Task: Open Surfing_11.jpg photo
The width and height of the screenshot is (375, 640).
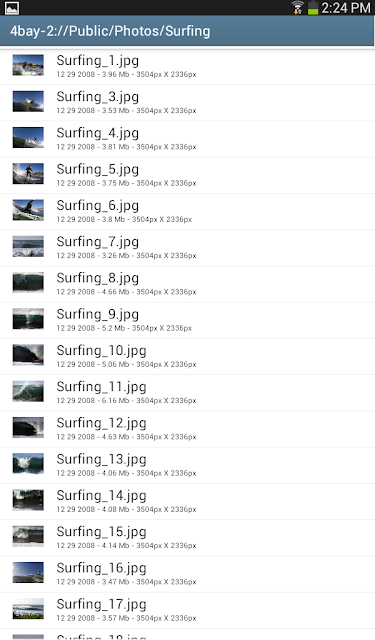Action: coord(187,393)
